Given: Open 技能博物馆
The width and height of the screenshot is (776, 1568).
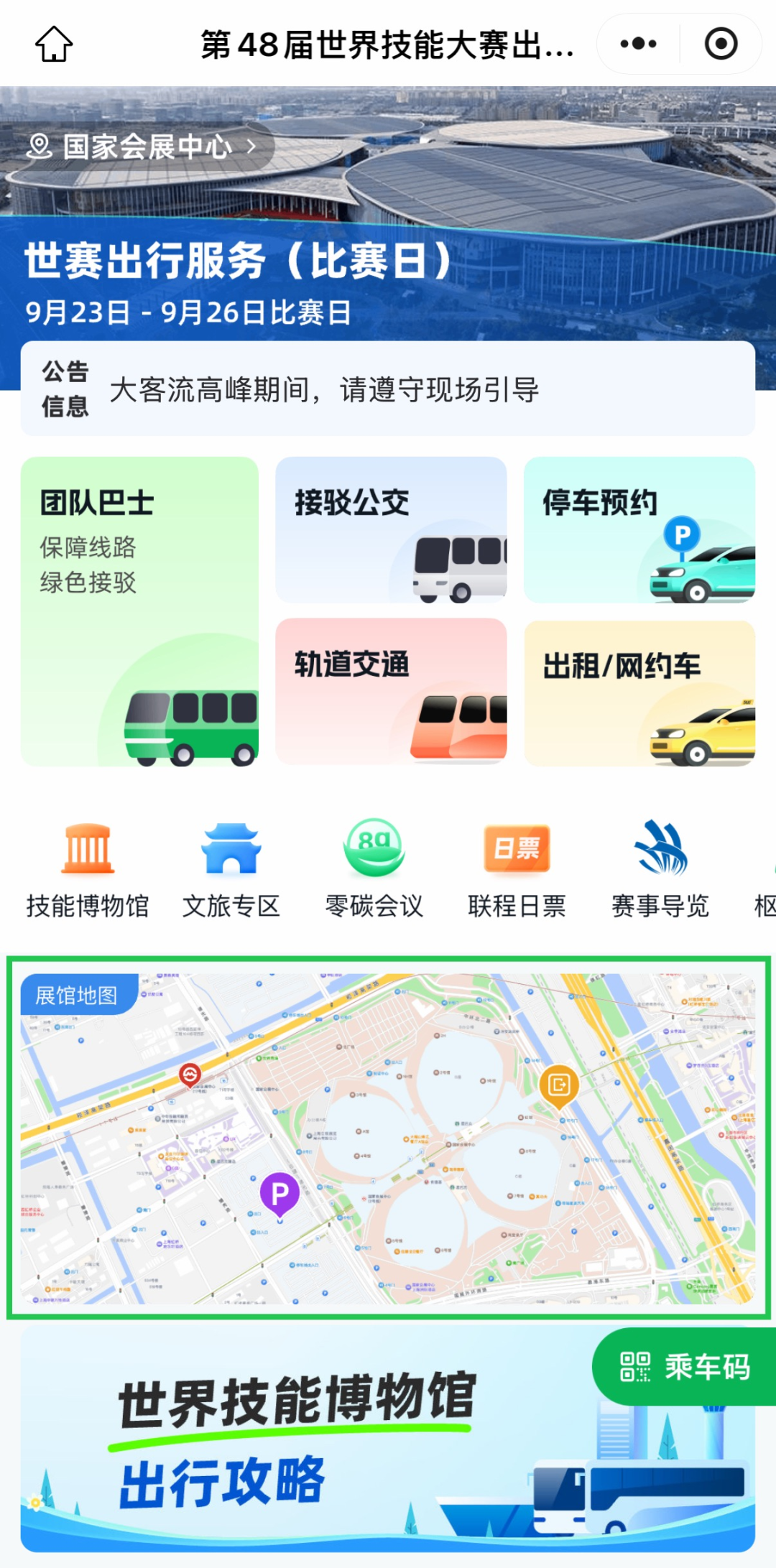Looking at the screenshot, I should point(88,871).
